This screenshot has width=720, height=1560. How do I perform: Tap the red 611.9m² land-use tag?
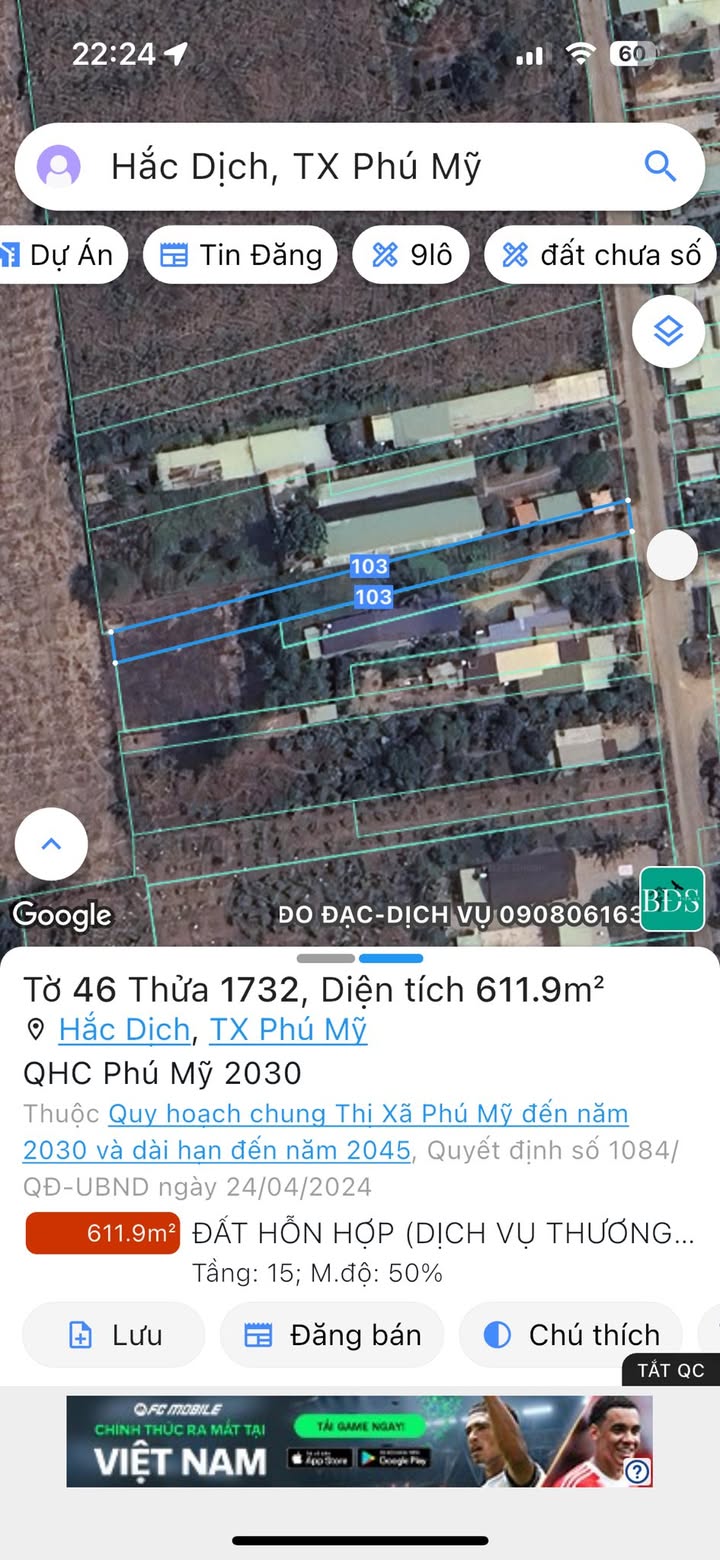pos(103,1233)
